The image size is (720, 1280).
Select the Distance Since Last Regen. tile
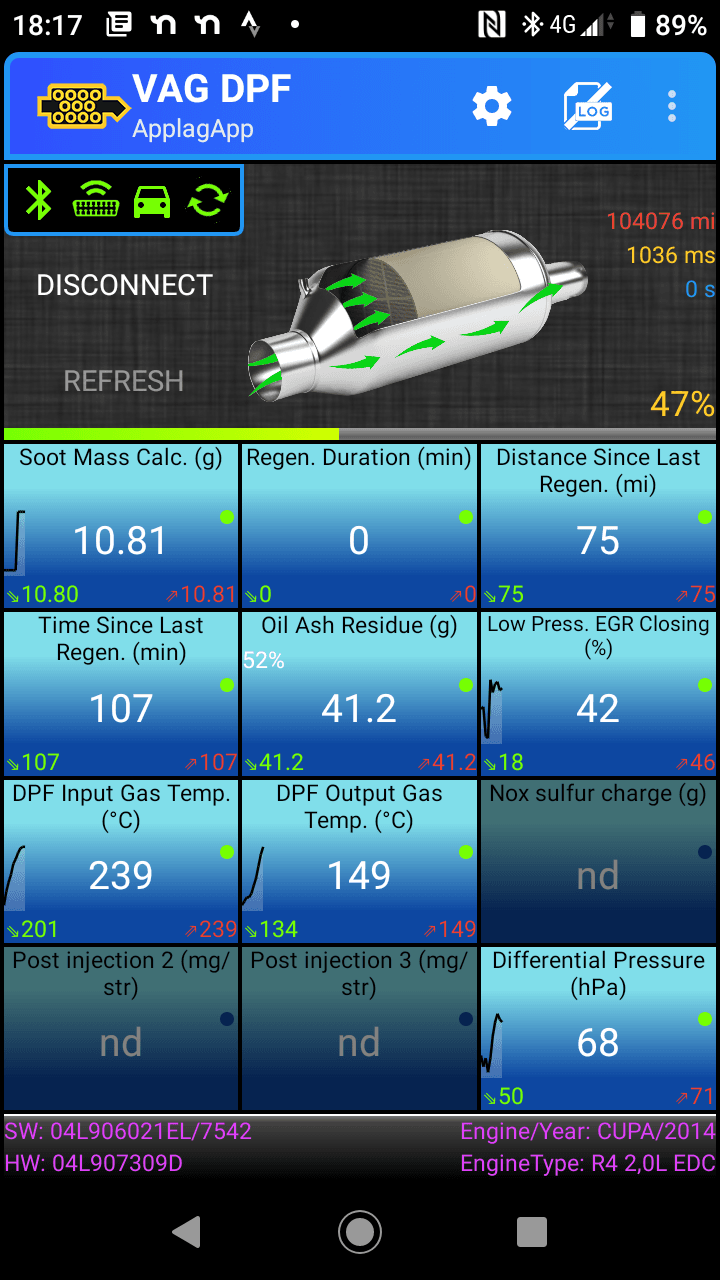tap(598, 525)
